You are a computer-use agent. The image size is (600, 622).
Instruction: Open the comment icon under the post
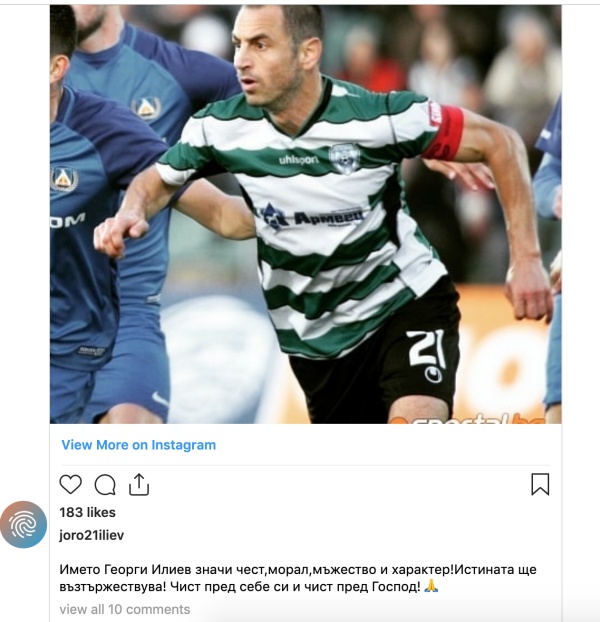tap(105, 485)
